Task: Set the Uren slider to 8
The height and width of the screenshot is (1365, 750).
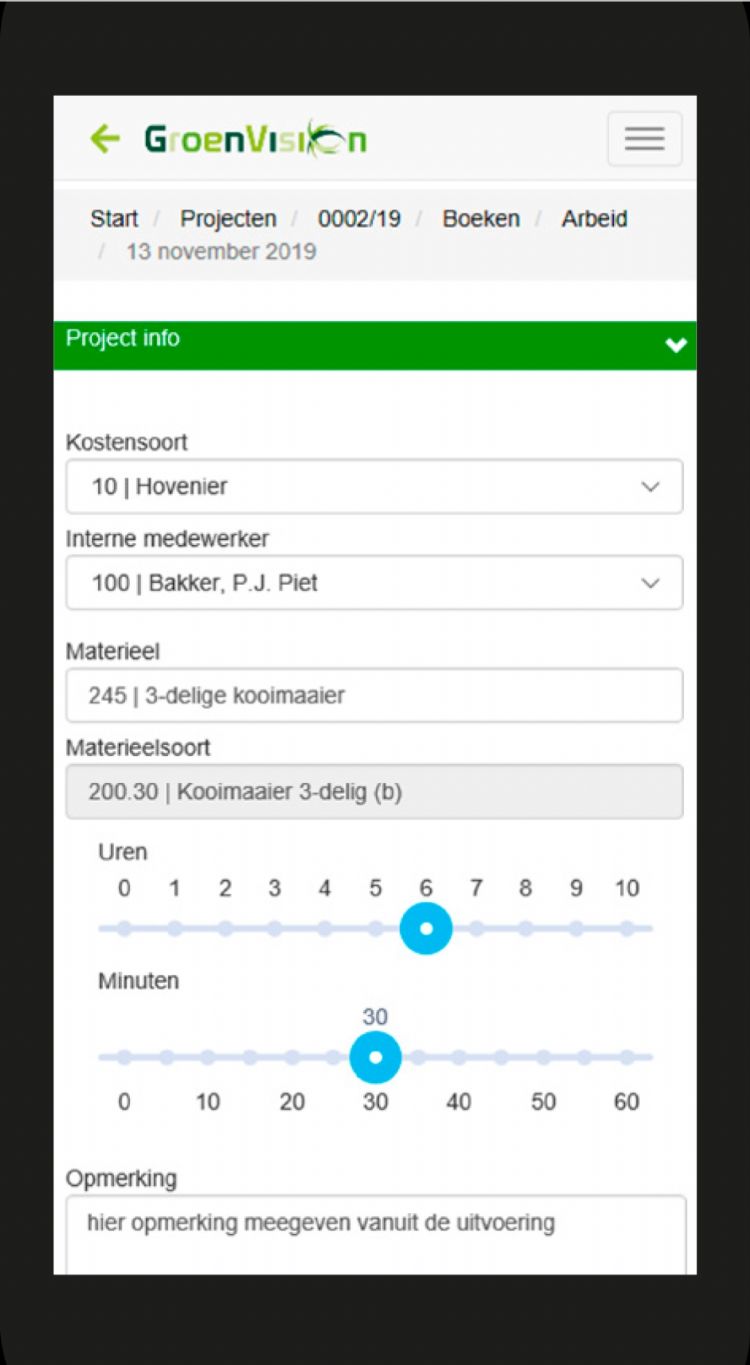Action: point(526,928)
